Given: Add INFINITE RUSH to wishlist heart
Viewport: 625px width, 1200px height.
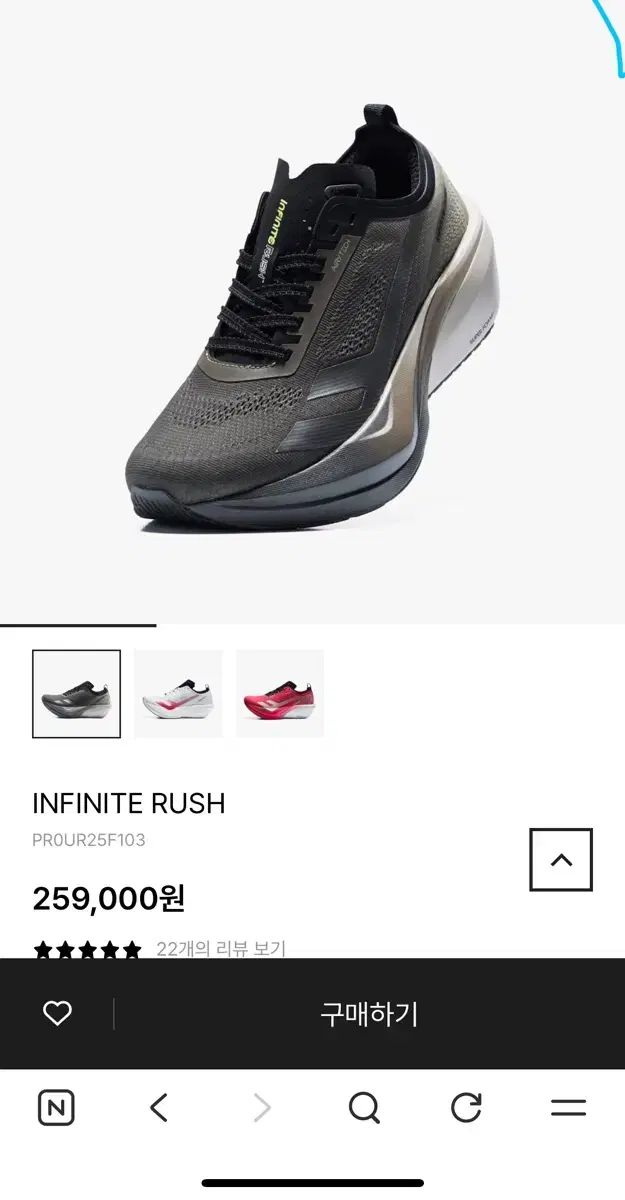Looking at the screenshot, I should coord(57,1014).
